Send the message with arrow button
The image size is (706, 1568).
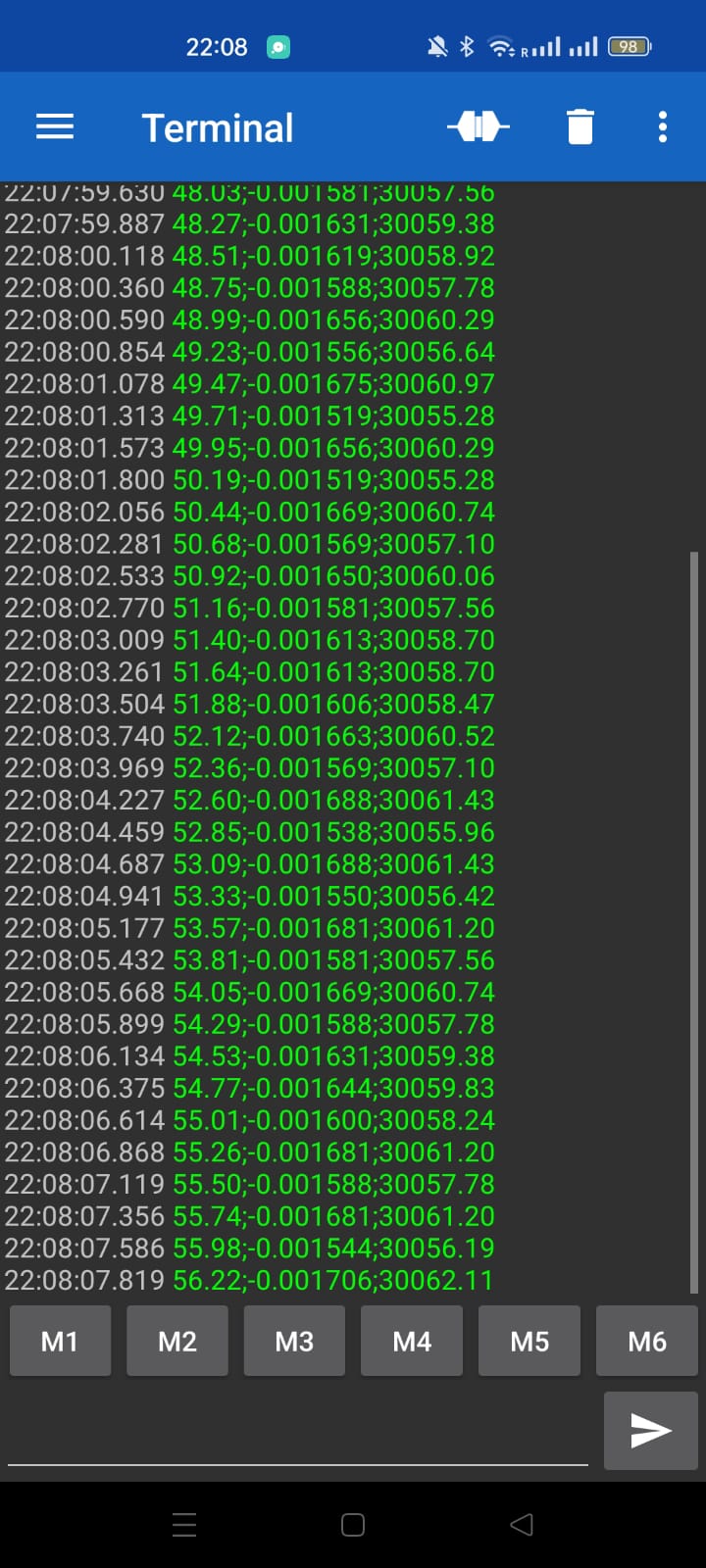(x=650, y=1431)
